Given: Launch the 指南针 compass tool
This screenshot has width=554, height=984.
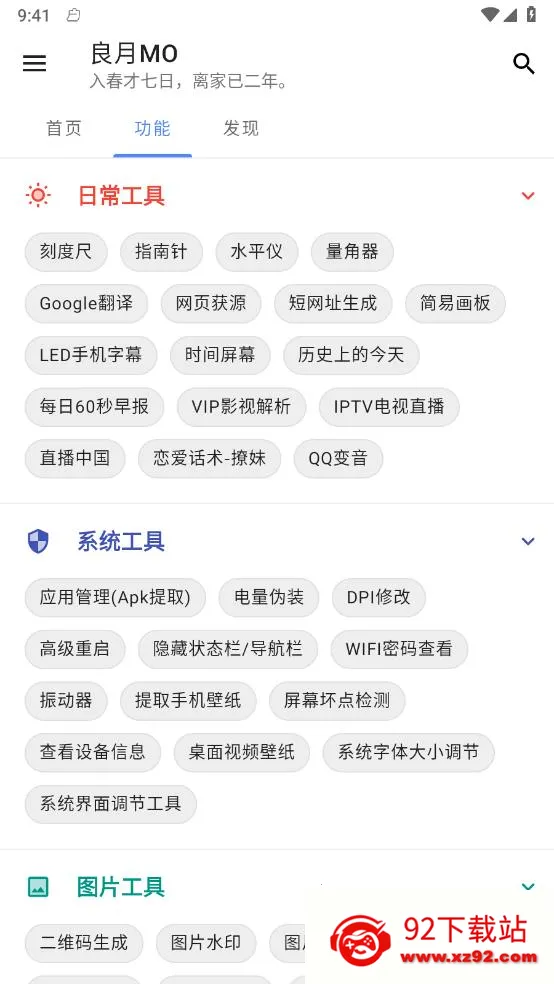Looking at the screenshot, I should tap(161, 252).
